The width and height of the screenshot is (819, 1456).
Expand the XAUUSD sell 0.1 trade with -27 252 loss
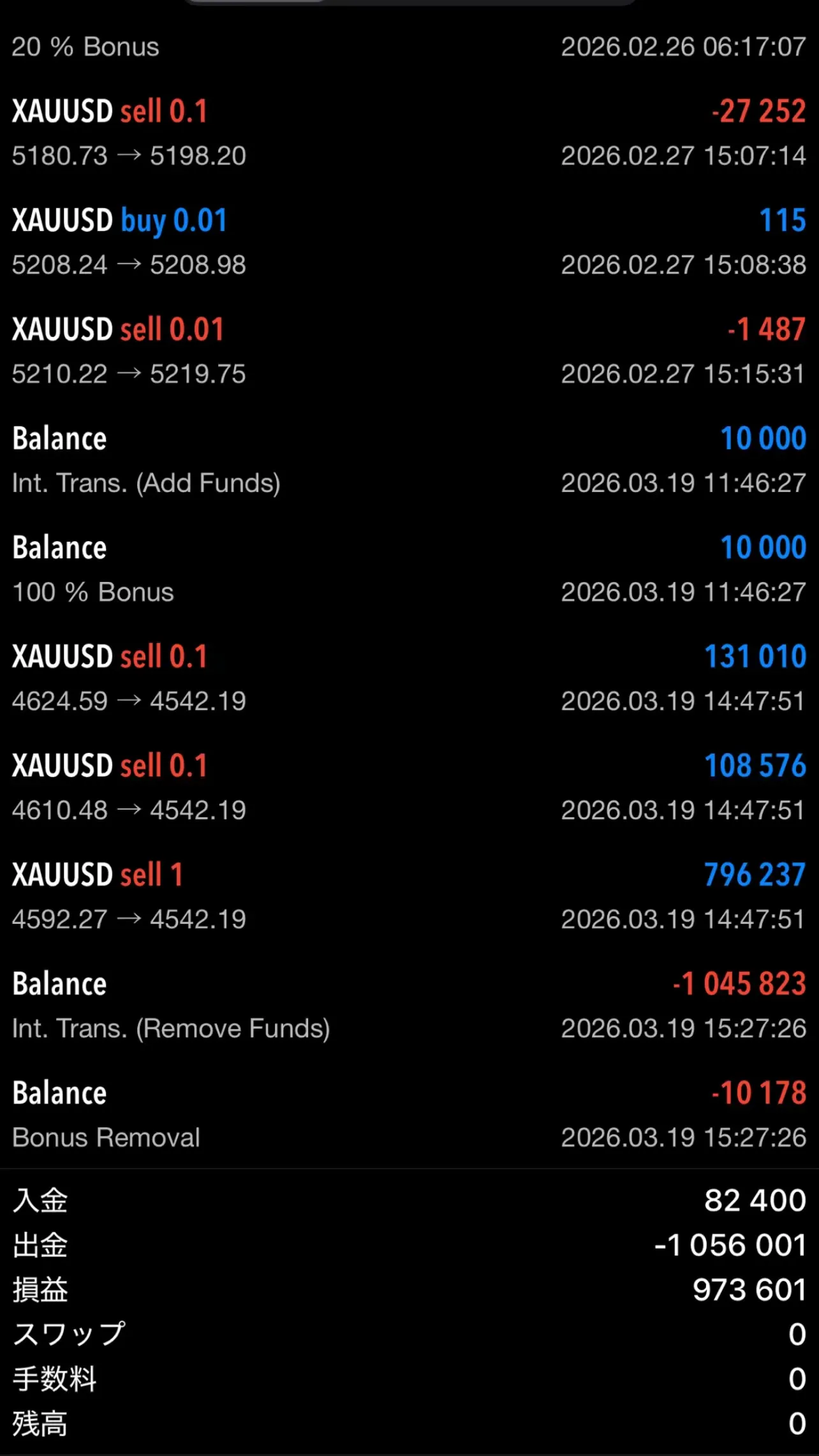pyautogui.click(x=408, y=133)
